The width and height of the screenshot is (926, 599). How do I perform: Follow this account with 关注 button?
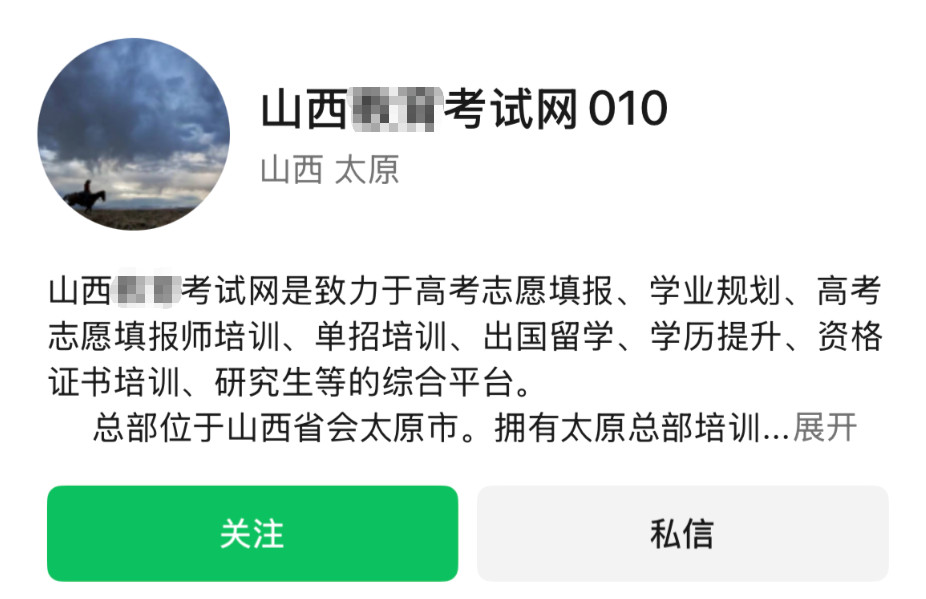pyautogui.click(x=252, y=533)
